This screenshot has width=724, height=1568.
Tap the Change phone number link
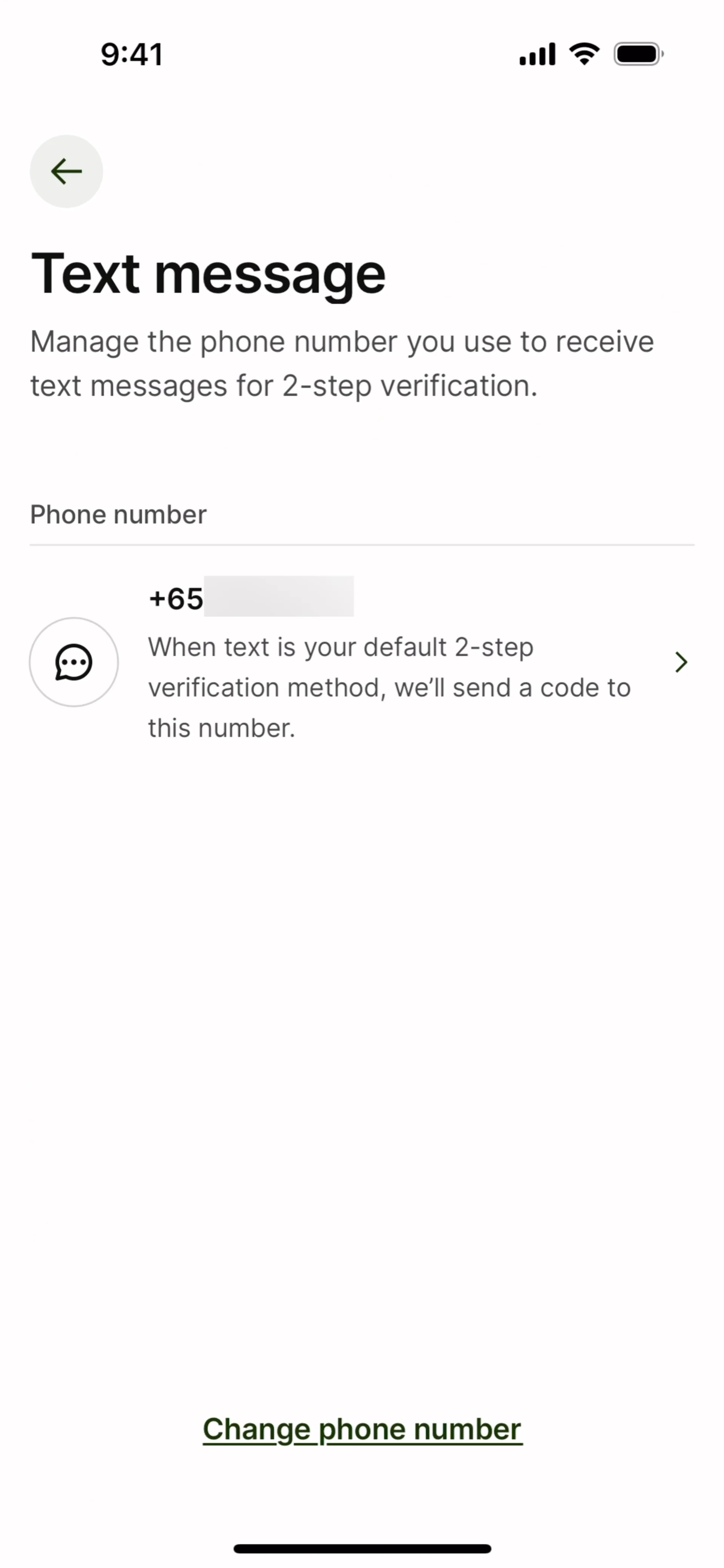pyautogui.click(x=362, y=1429)
